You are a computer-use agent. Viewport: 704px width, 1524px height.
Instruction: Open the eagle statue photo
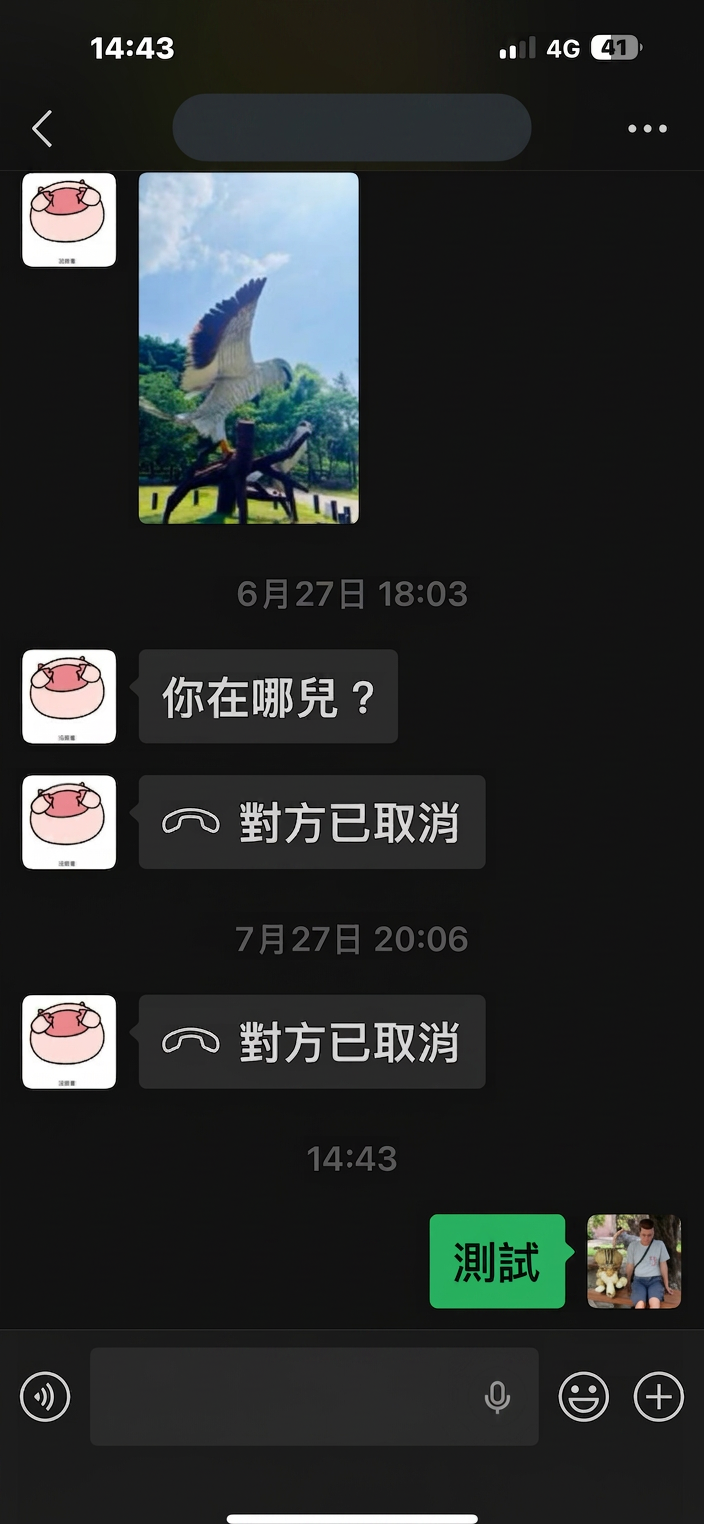(248, 348)
